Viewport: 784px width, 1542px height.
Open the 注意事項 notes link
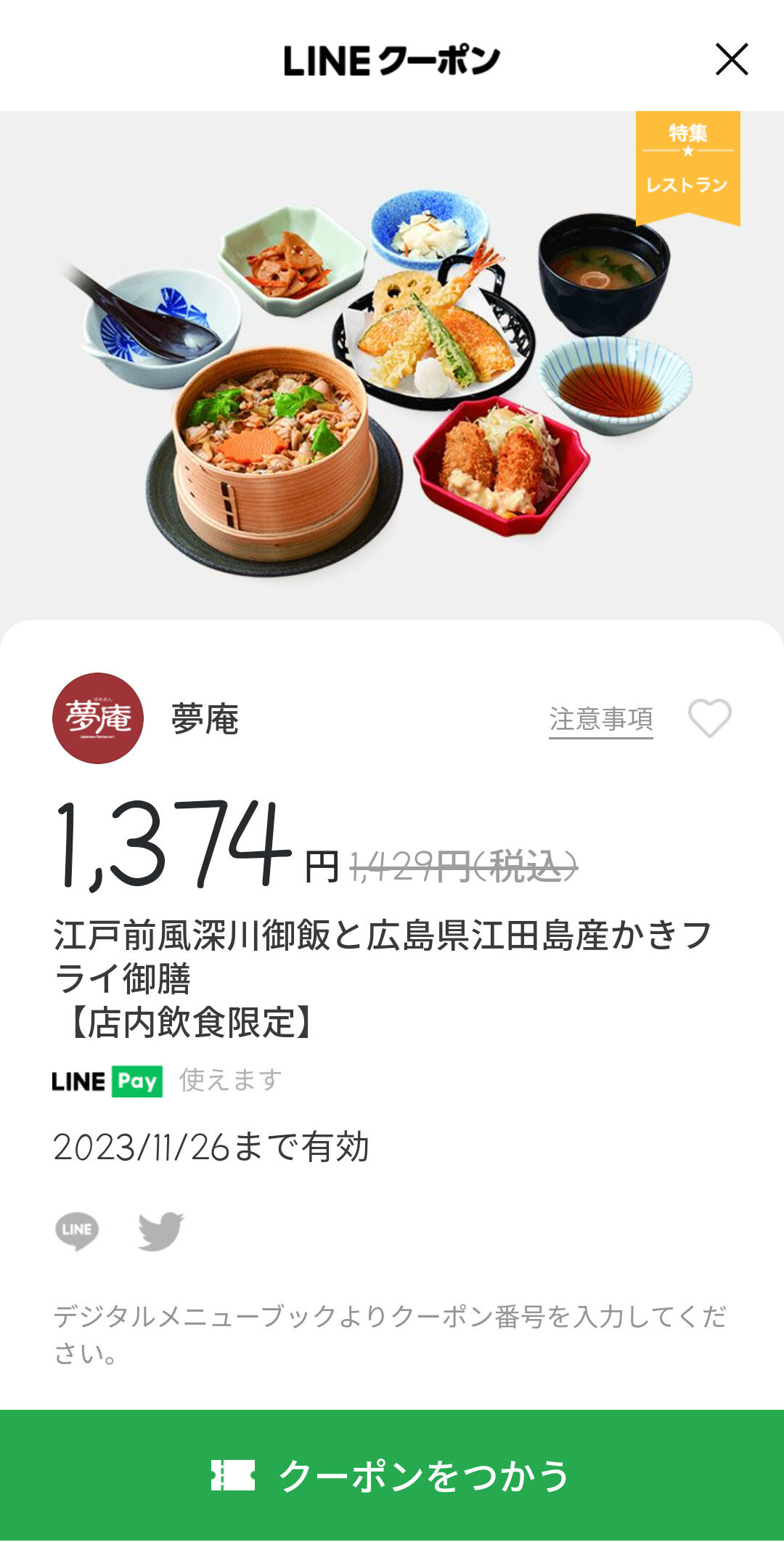[600, 719]
